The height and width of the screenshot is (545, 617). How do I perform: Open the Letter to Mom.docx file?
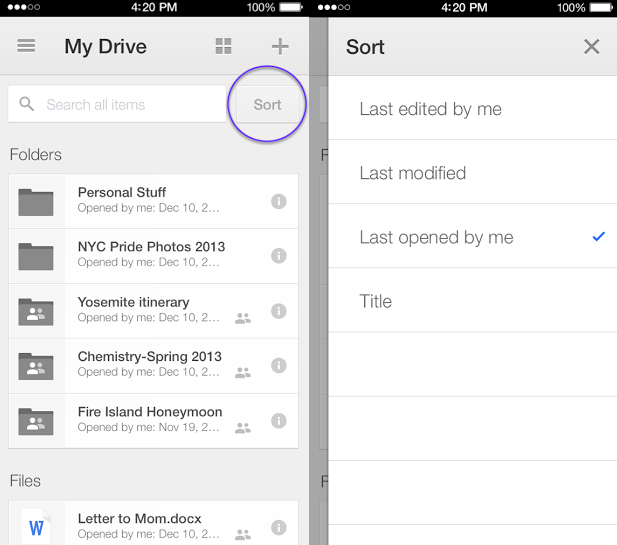click(150, 525)
